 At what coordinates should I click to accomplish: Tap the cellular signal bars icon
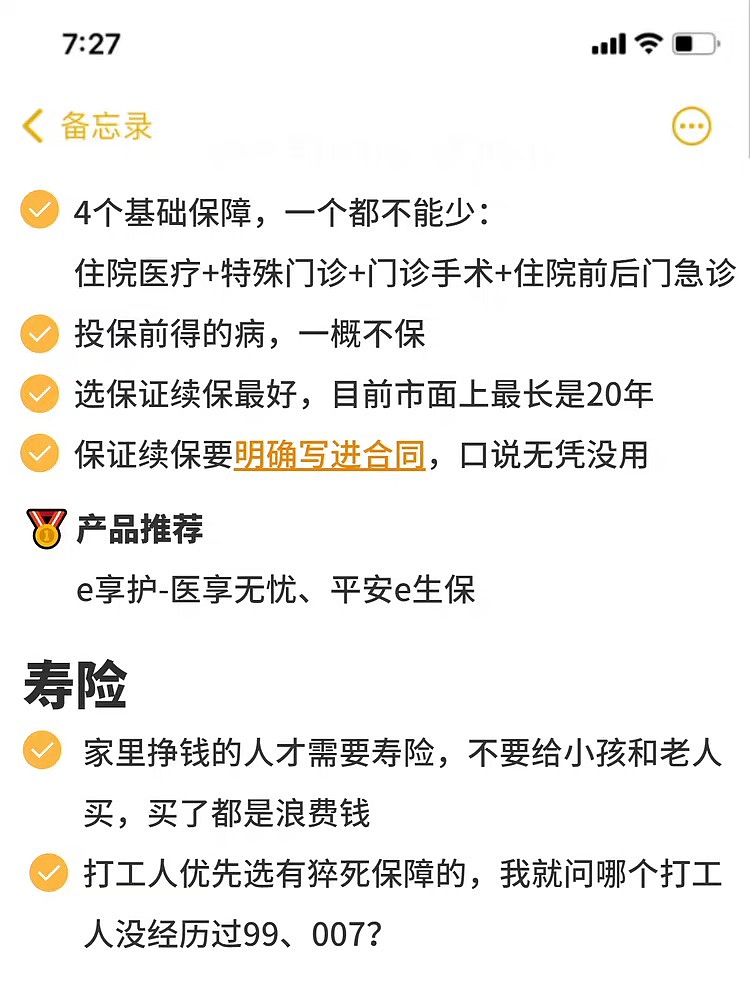(x=606, y=44)
